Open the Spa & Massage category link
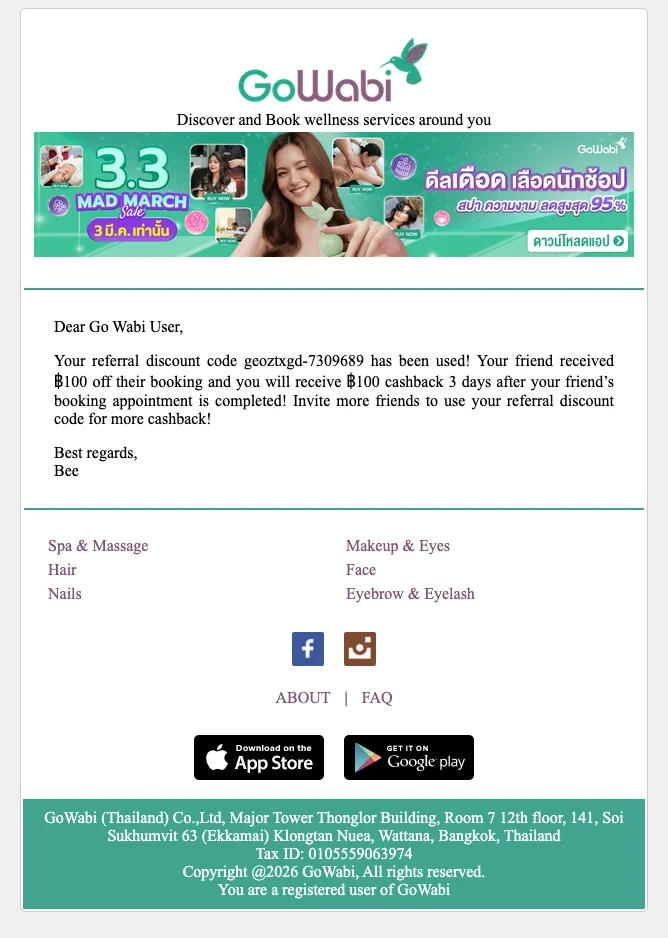The height and width of the screenshot is (938, 668). point(98,546)
